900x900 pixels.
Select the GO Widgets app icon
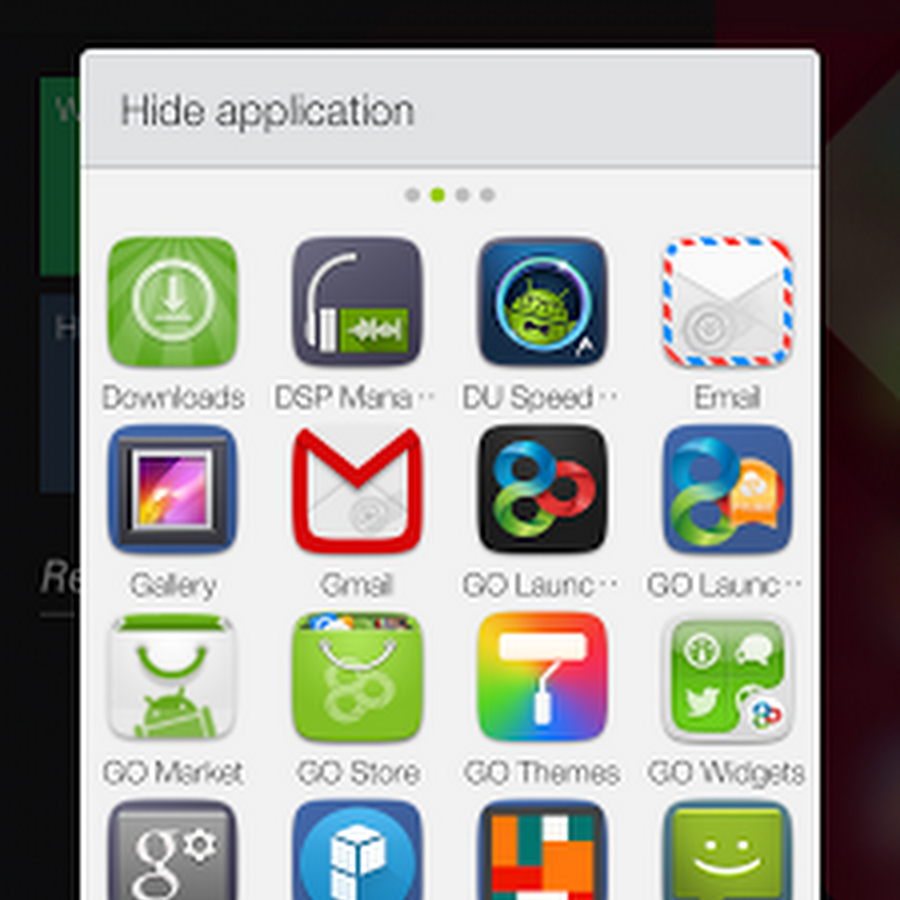click(727, 677)
